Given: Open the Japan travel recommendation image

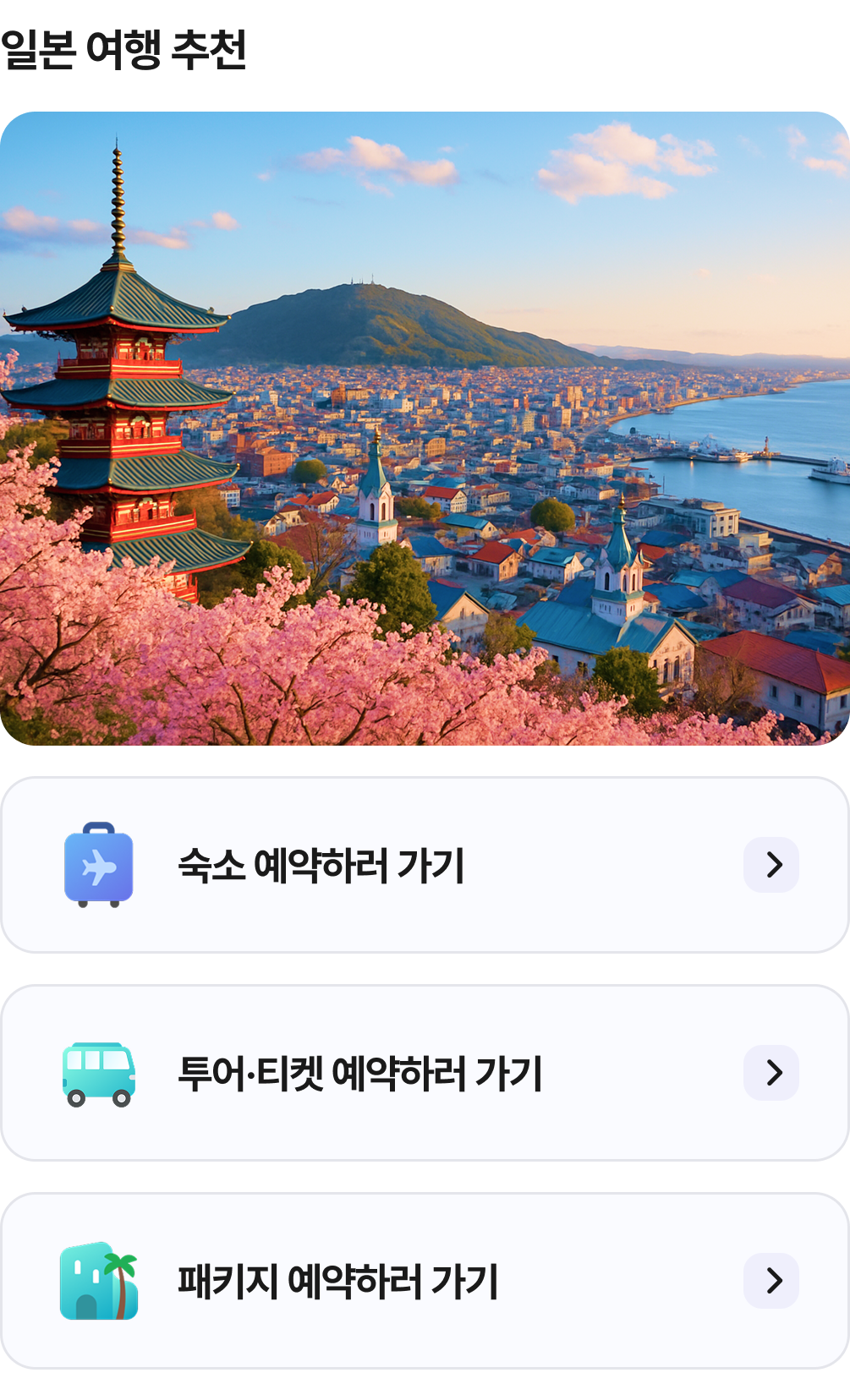Looking at the screenshot, I should (x=425, y=428).
